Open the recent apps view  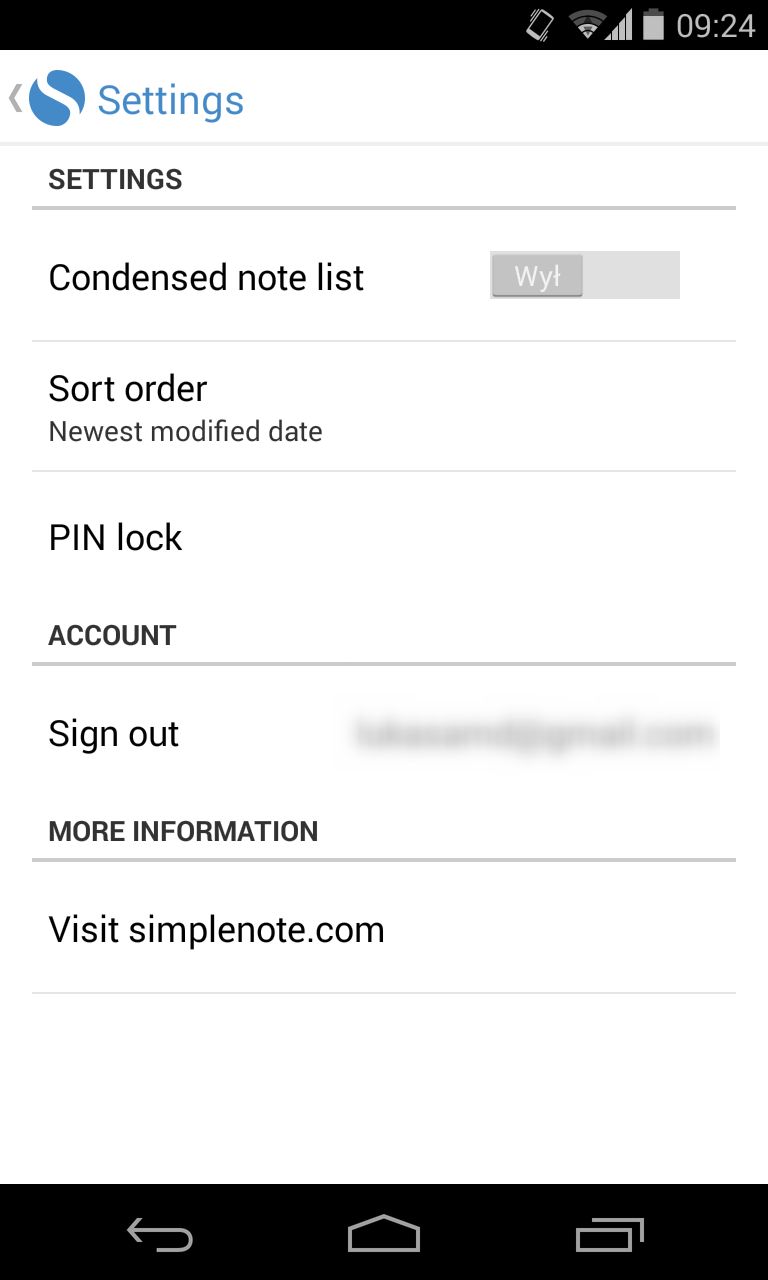pyautogui.click(x=609, y=1235)
